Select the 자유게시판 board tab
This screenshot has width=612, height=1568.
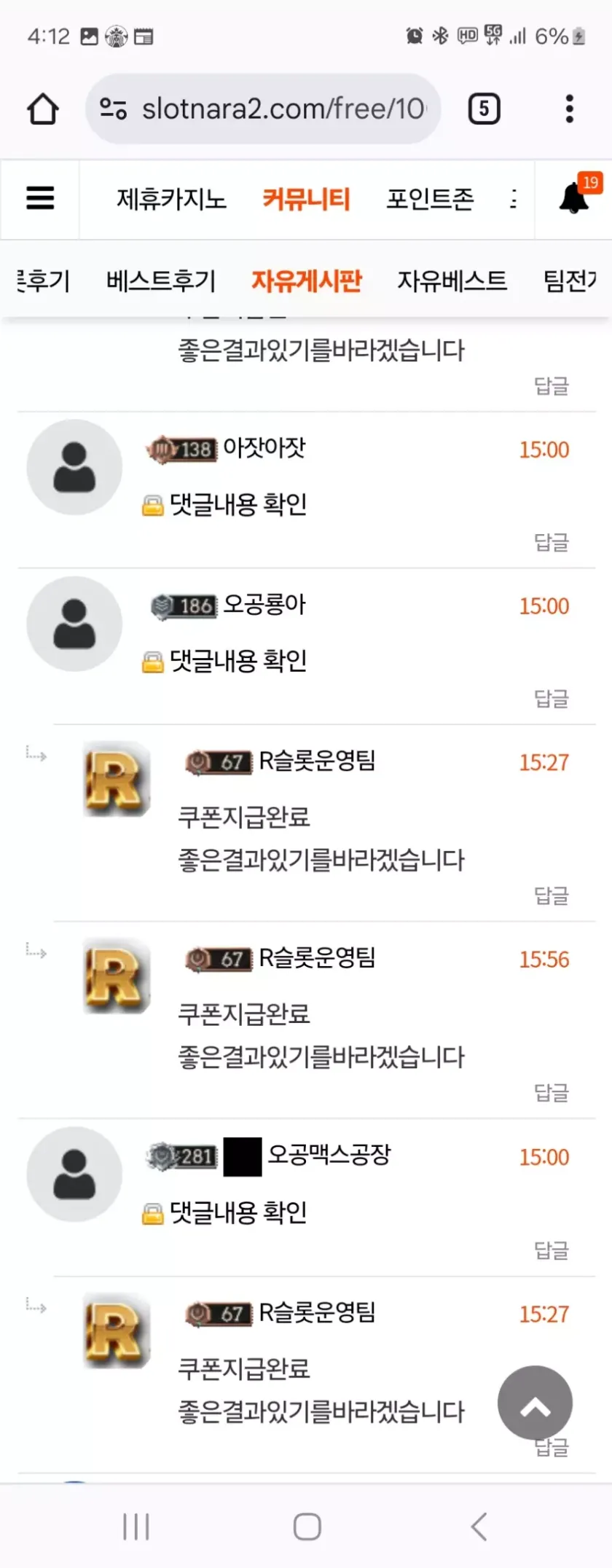[306, 281]
